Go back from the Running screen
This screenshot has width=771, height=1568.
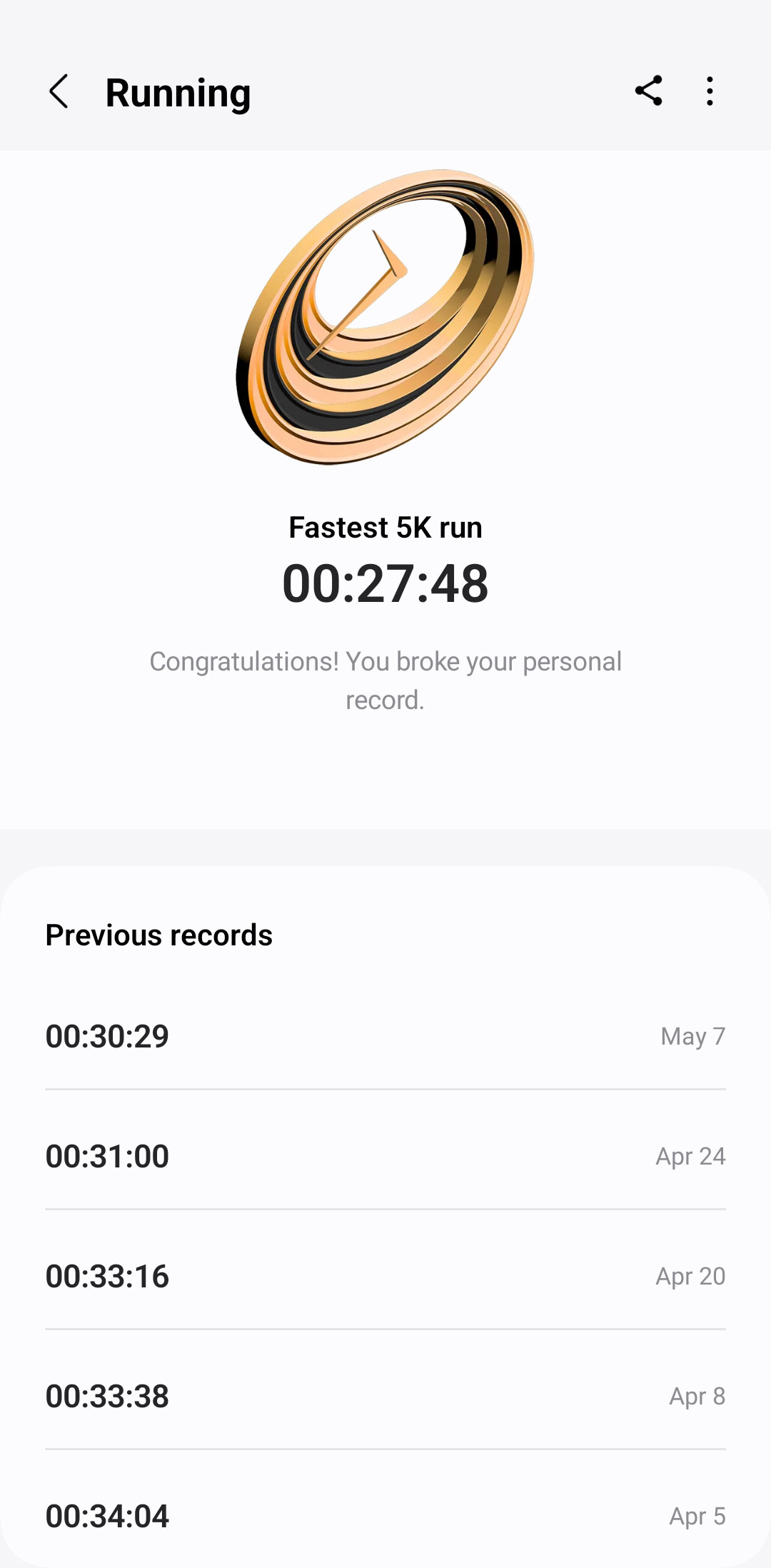coord(59,91)
